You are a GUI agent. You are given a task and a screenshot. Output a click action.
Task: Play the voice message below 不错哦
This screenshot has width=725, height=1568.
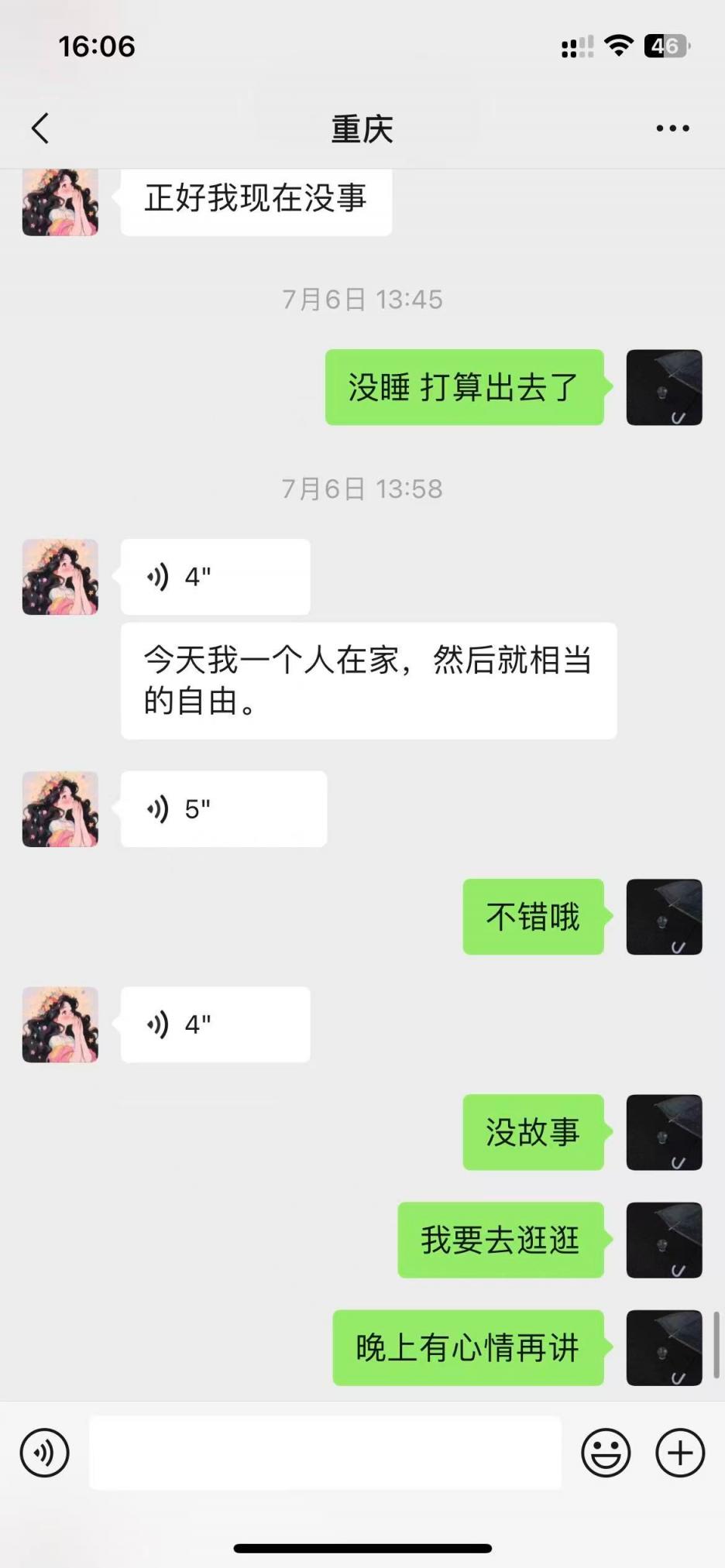(215, 1024)
